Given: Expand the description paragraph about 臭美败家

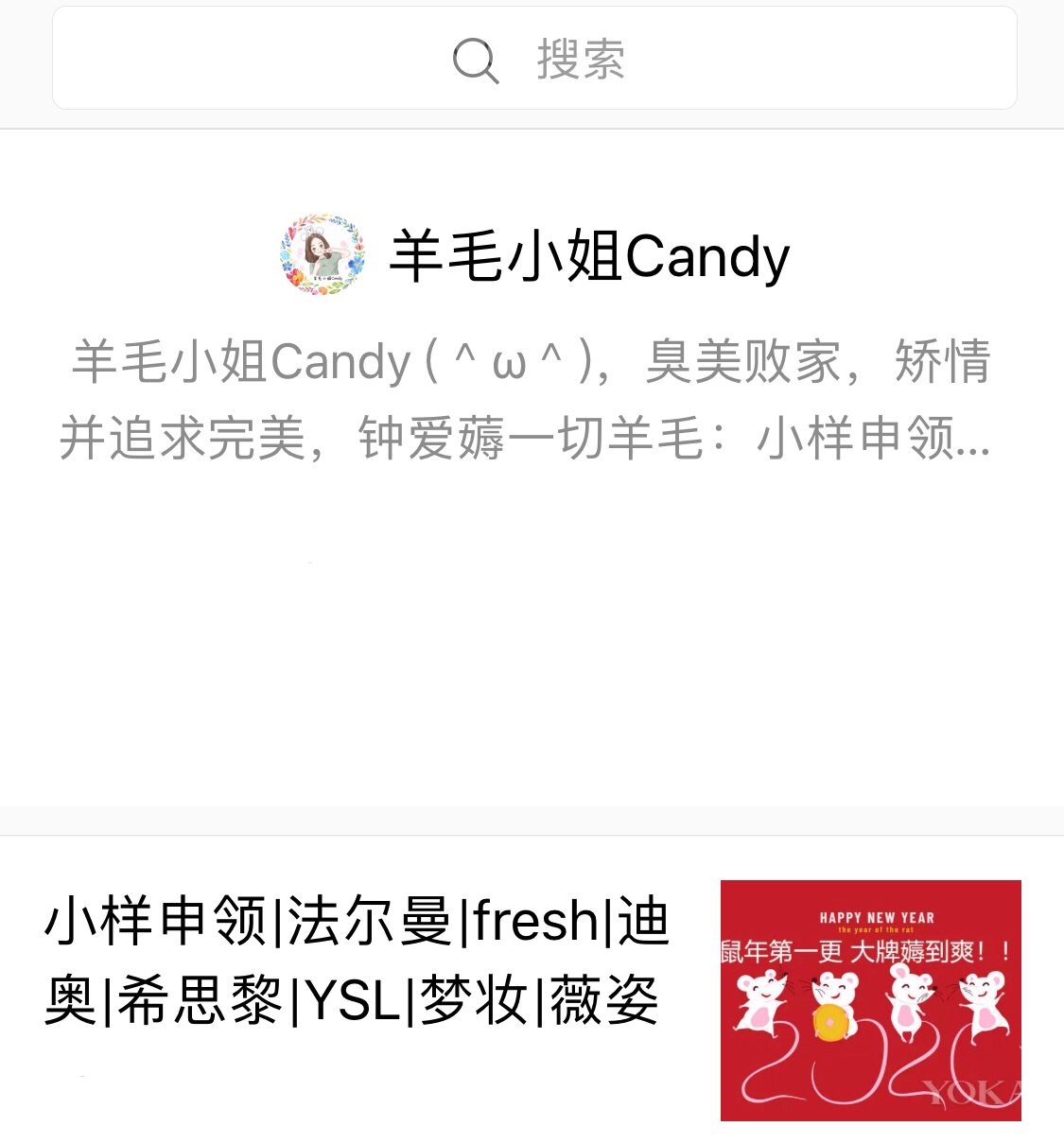Looking at the screenshot, I should tap(530, 402).
